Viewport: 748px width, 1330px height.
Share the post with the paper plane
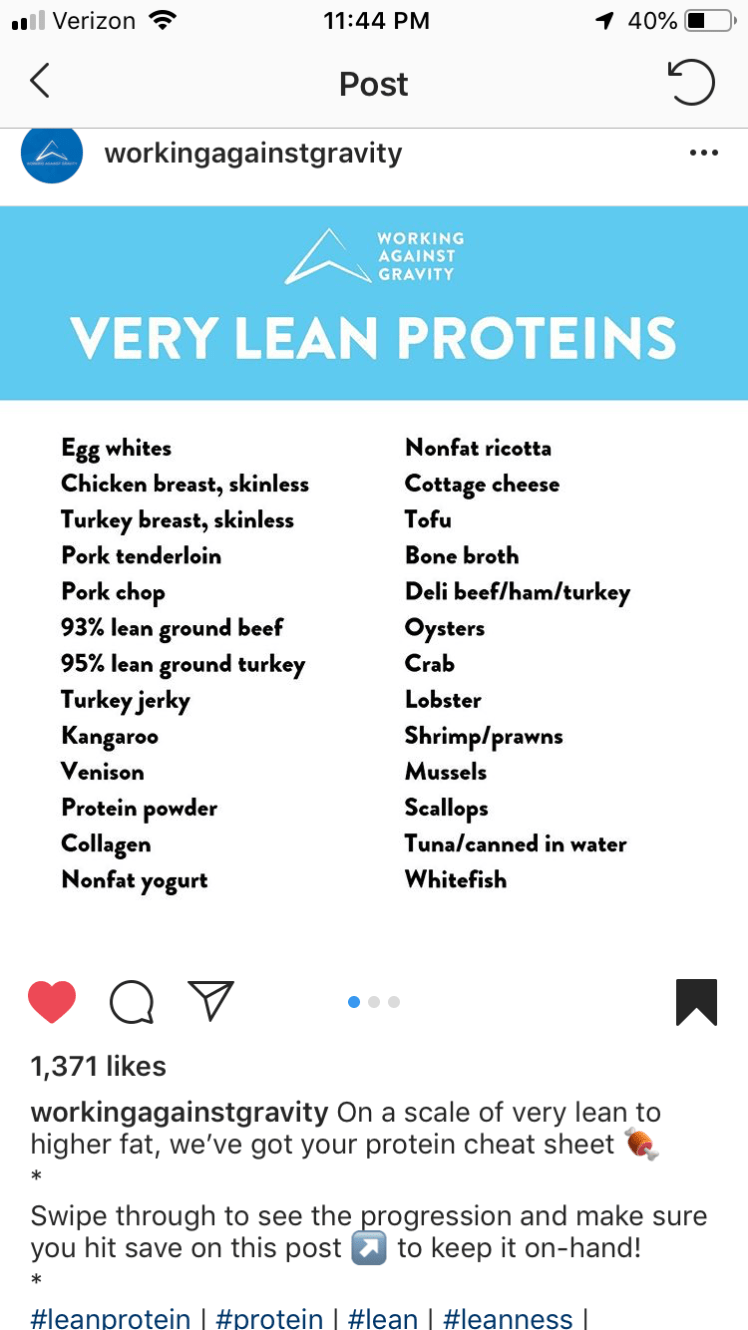click(x=211, y=1000)
